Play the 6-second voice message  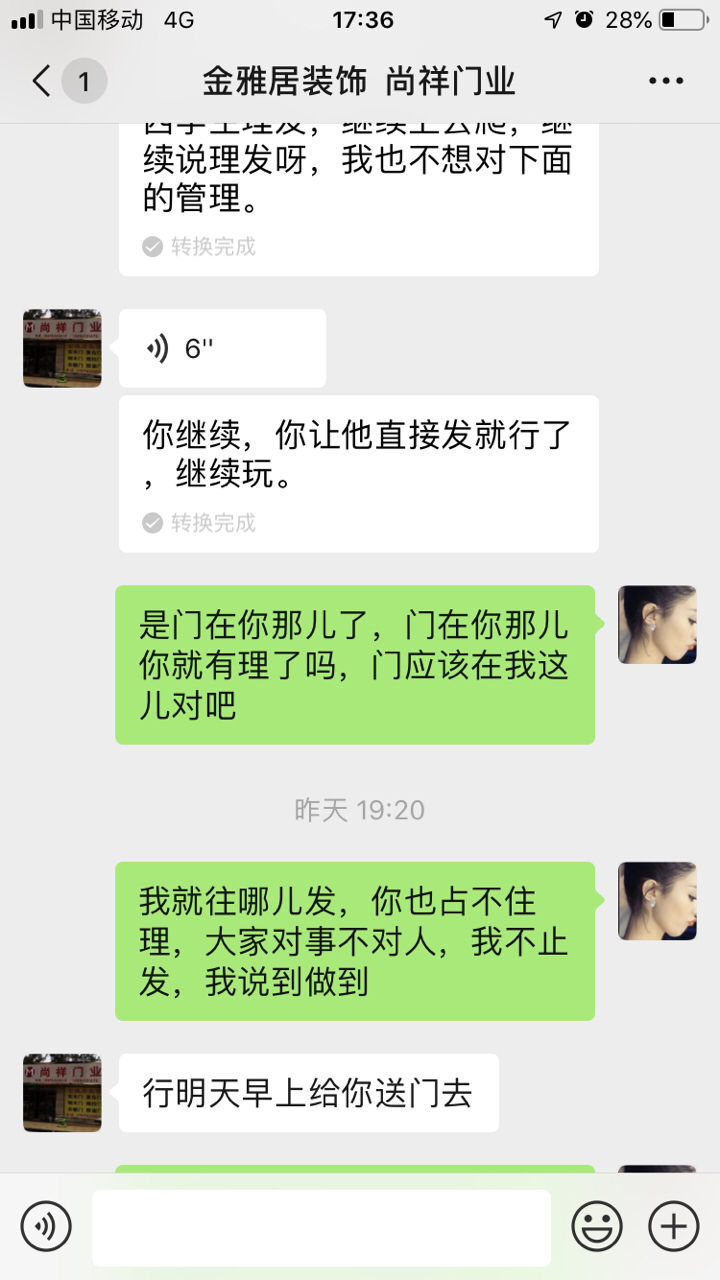point(222,348)
